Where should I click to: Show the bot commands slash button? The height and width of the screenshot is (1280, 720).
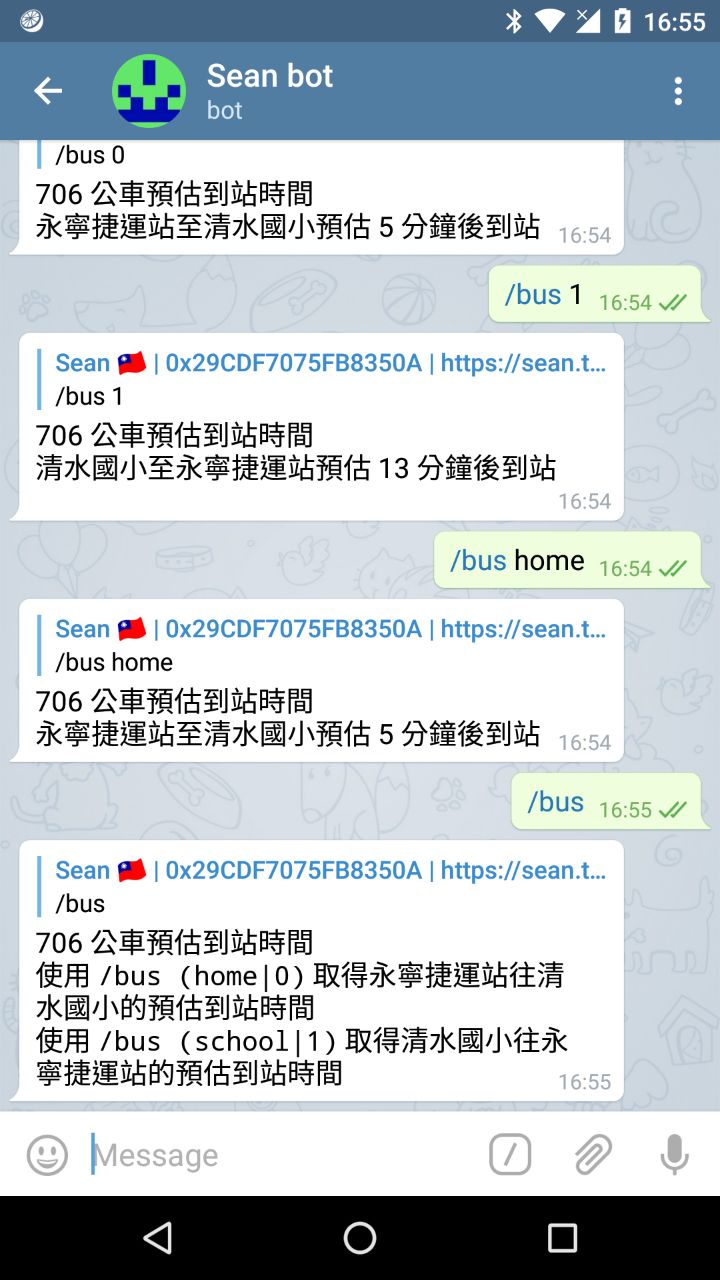[510, 1155]
